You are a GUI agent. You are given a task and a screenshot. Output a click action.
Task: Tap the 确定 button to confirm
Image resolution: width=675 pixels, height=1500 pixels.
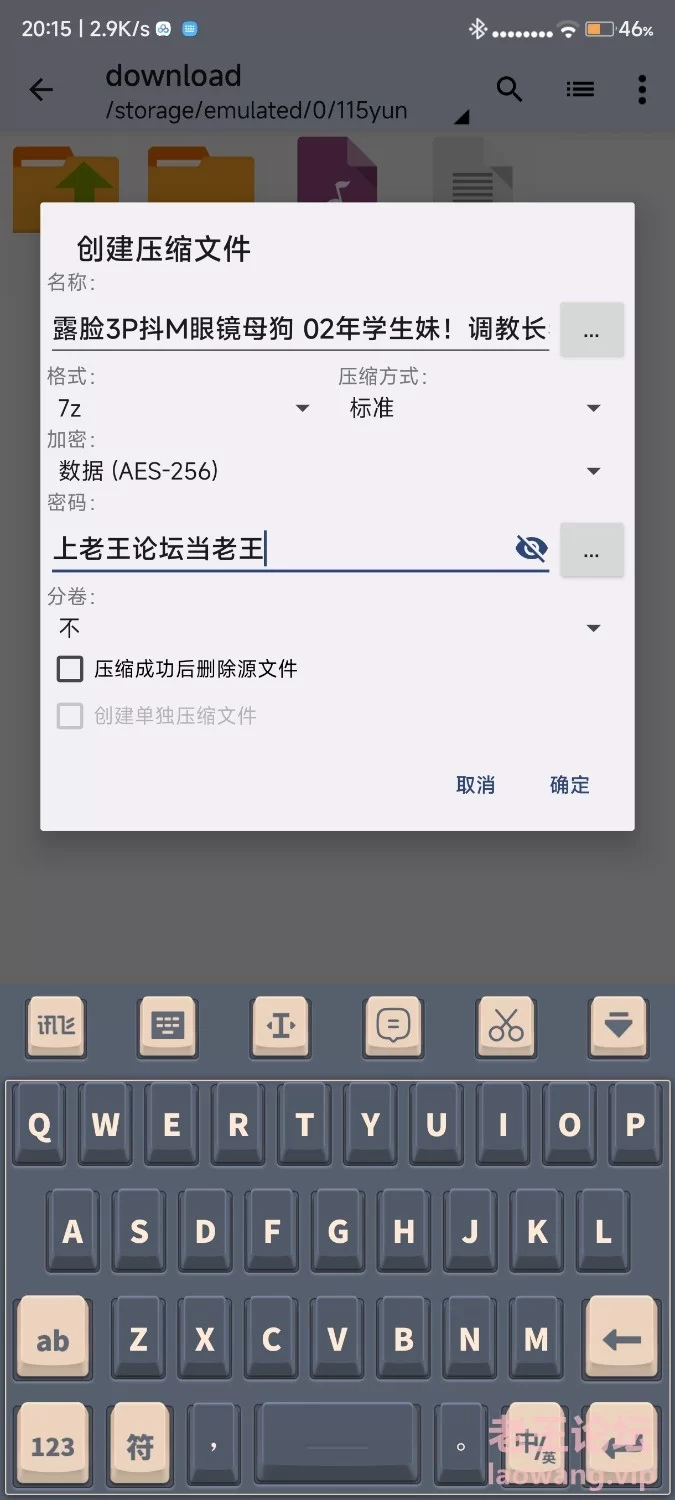click(570, 785)
